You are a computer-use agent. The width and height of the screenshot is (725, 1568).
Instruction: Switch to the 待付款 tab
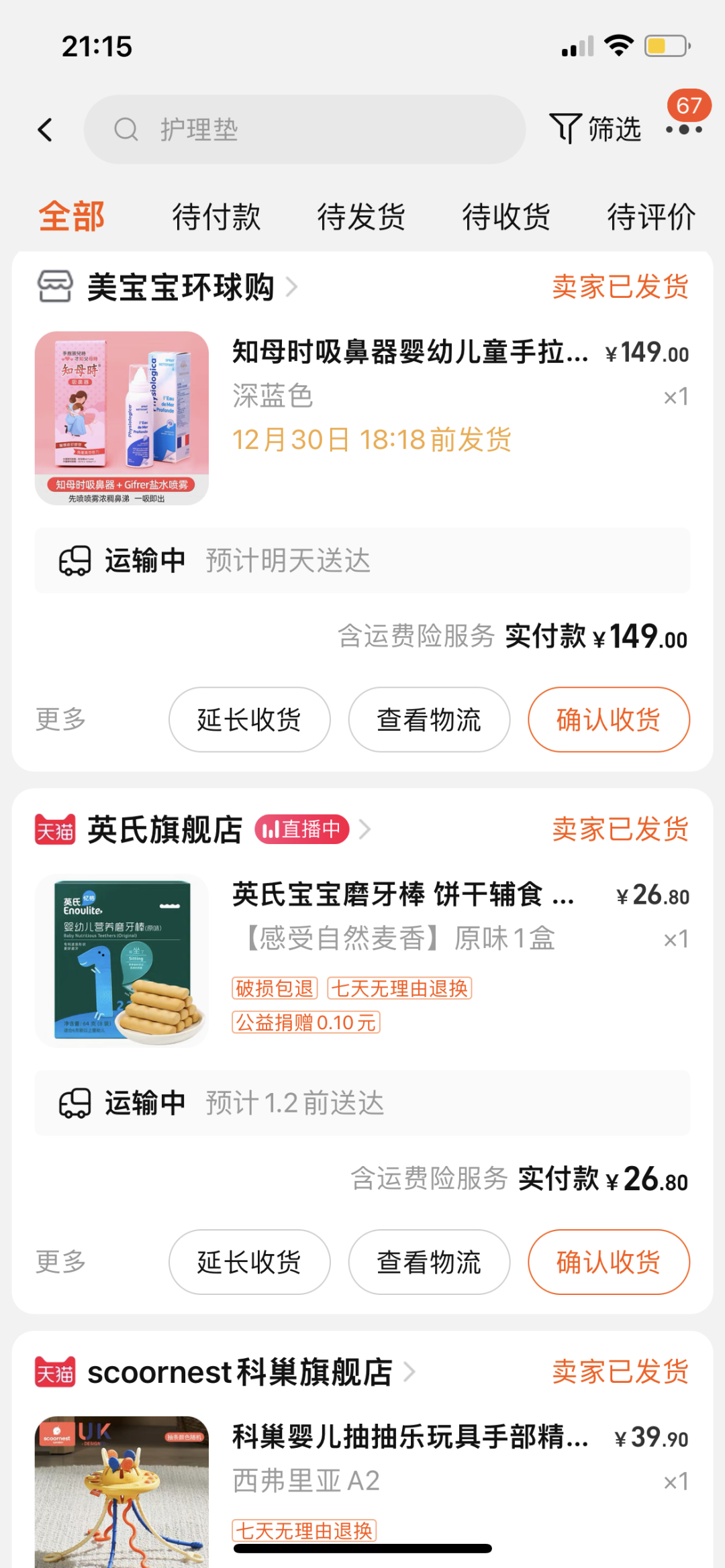click(216, 217)
